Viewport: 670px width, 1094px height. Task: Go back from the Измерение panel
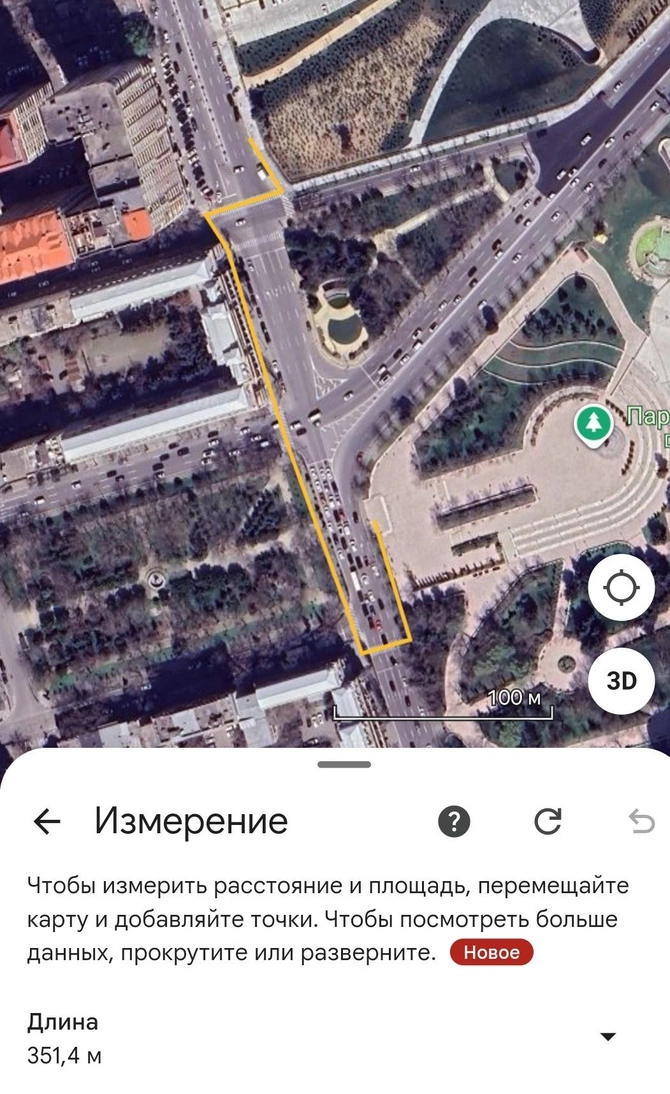[47, 822]
